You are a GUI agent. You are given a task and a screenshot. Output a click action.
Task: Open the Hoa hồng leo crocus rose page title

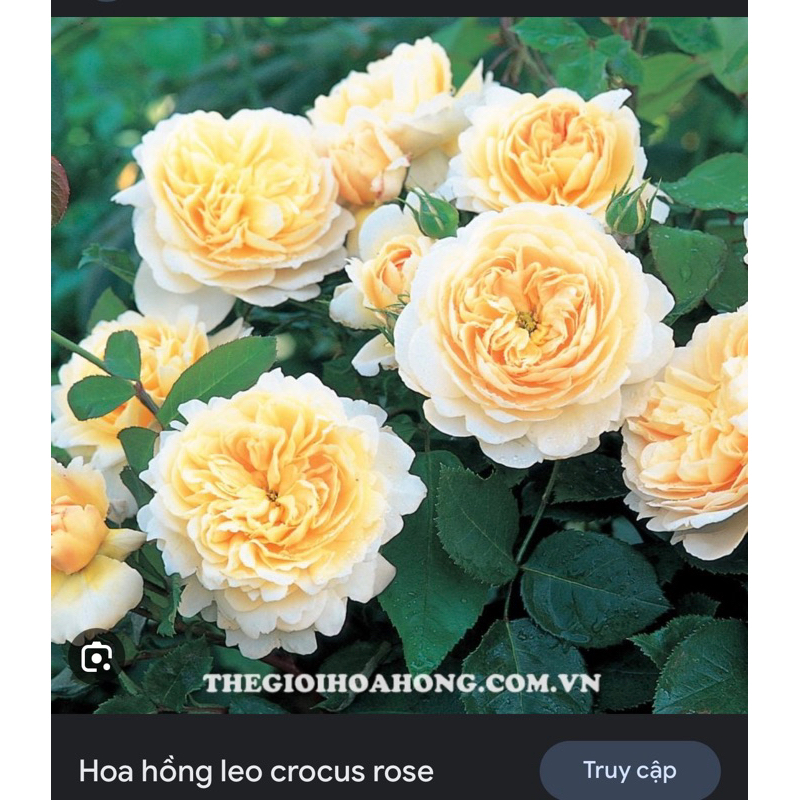(256, 771)
